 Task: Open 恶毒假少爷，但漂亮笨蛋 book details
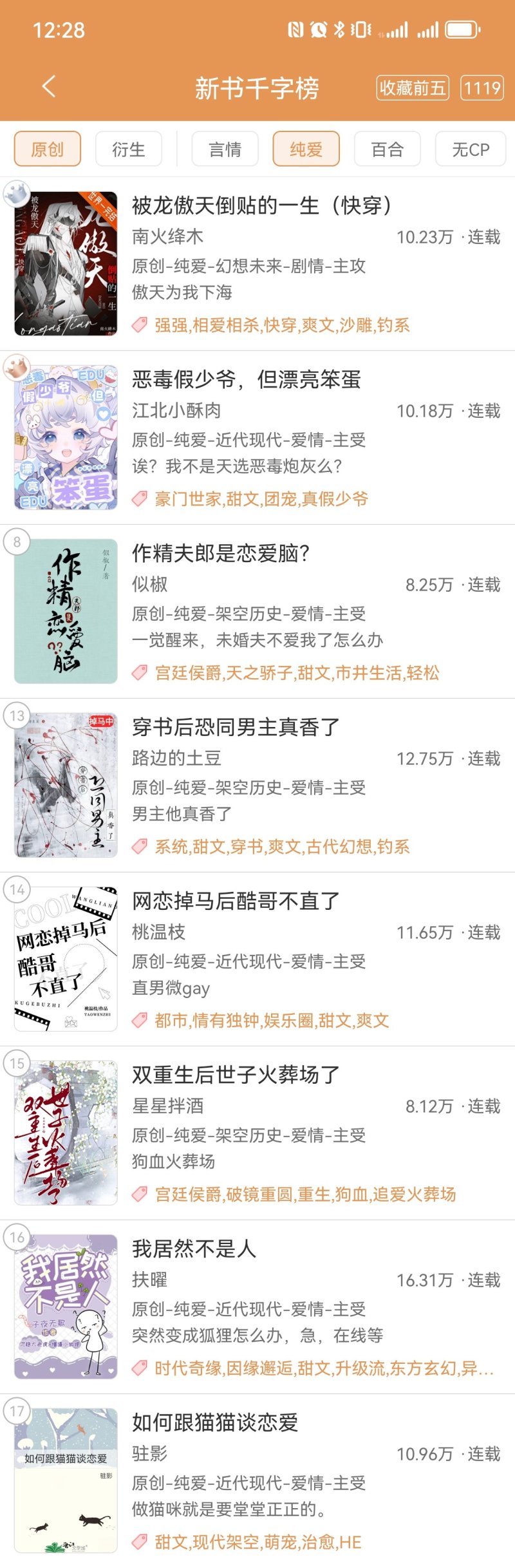point(246,380)
